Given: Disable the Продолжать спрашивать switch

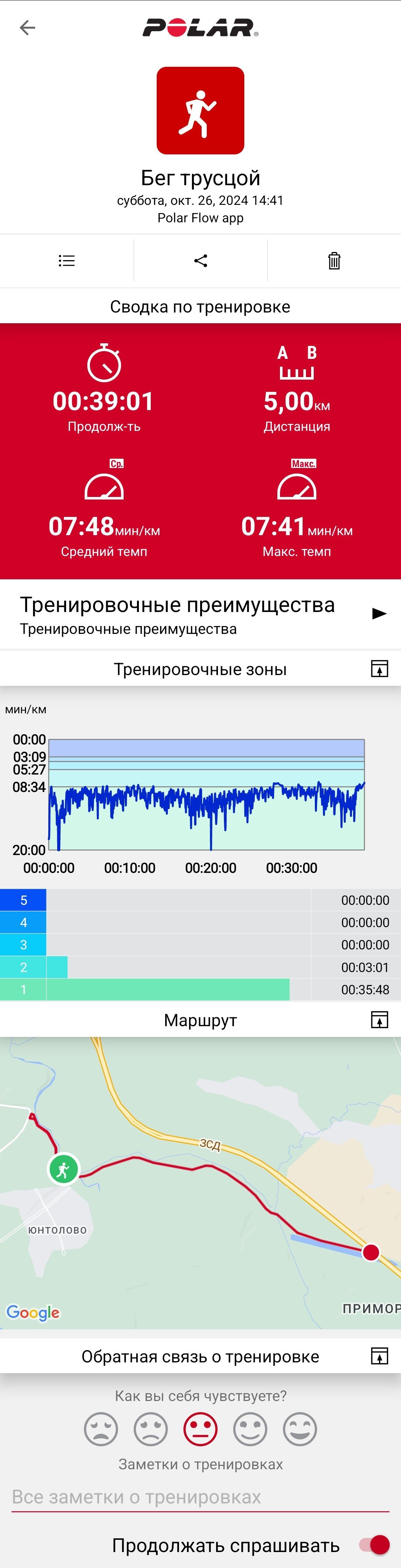Looking at the screenshot, I should point(374,1545).
